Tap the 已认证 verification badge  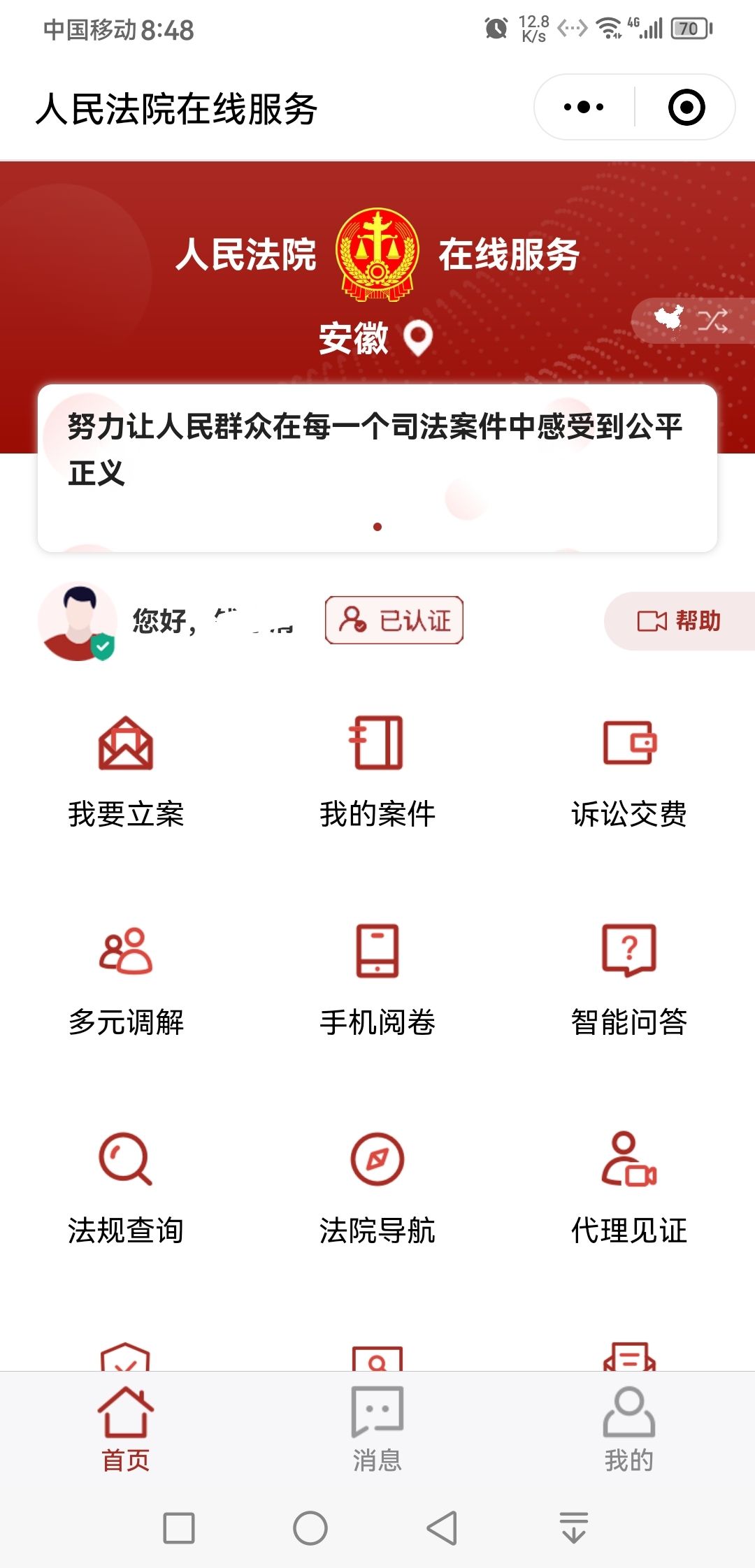tap(394, 620)
